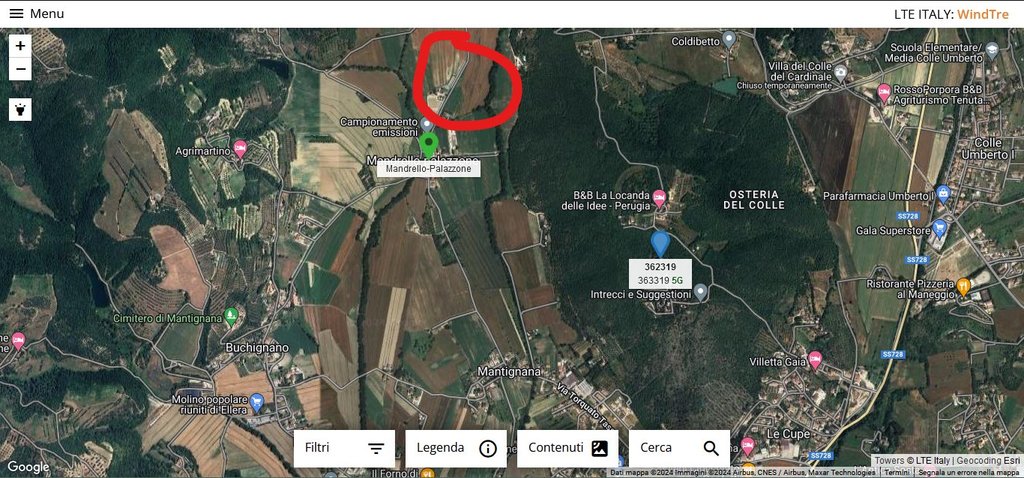The height and width of the screenshot is (478, 1024).
Task: Open the Cerca search
Action: (682, 448)
